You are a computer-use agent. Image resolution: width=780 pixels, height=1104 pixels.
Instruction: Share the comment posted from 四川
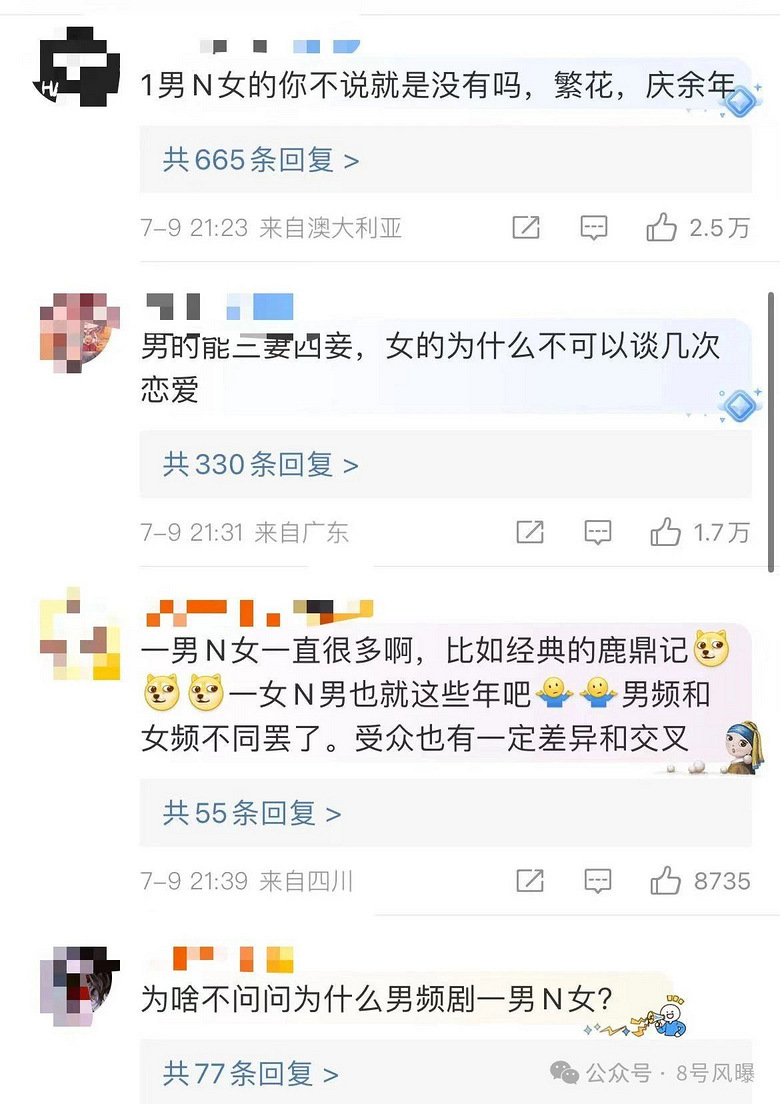point(530,881)
